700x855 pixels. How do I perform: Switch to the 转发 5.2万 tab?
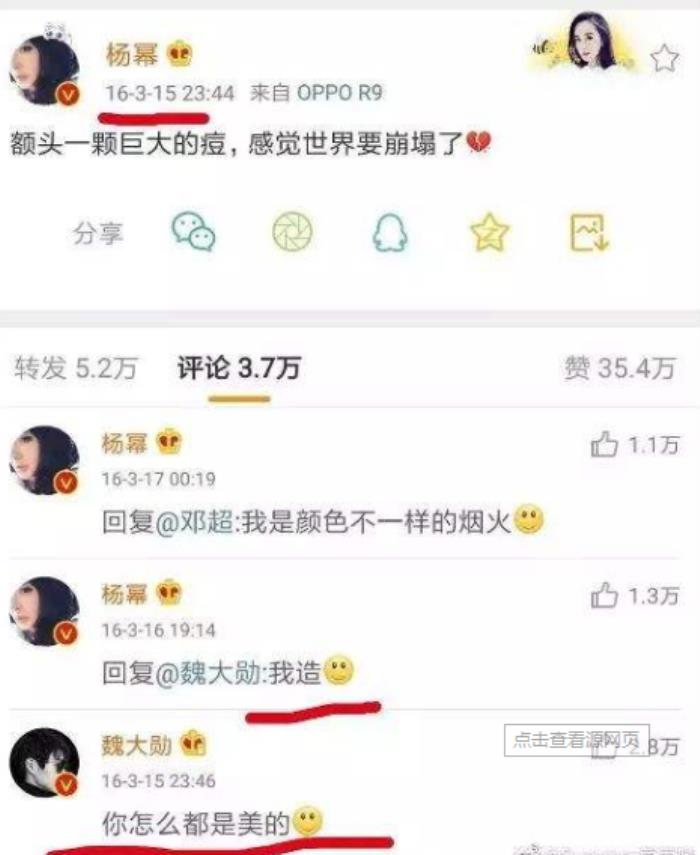pos(76,368)
